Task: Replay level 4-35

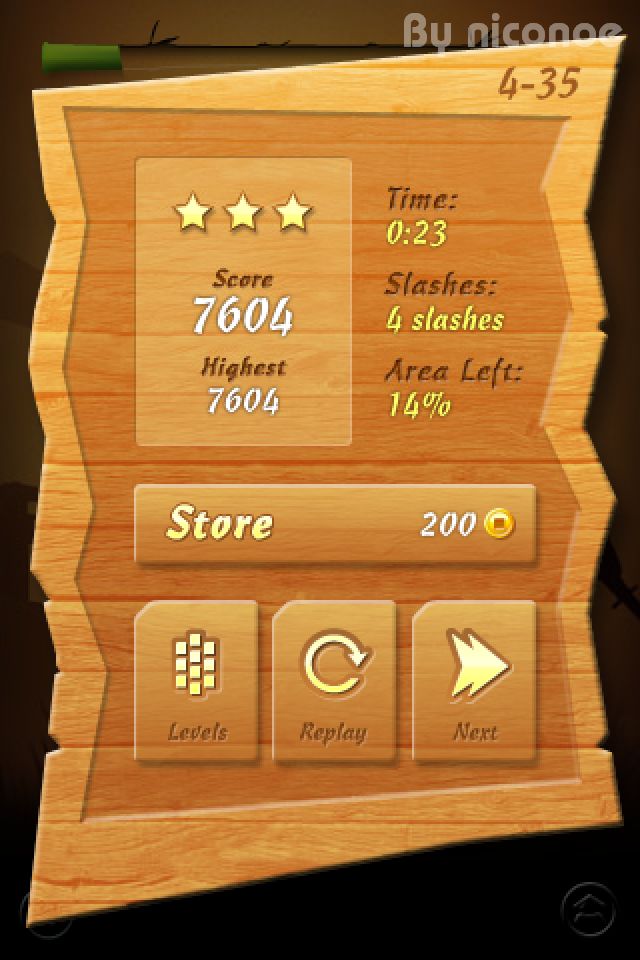Action: 334,682
